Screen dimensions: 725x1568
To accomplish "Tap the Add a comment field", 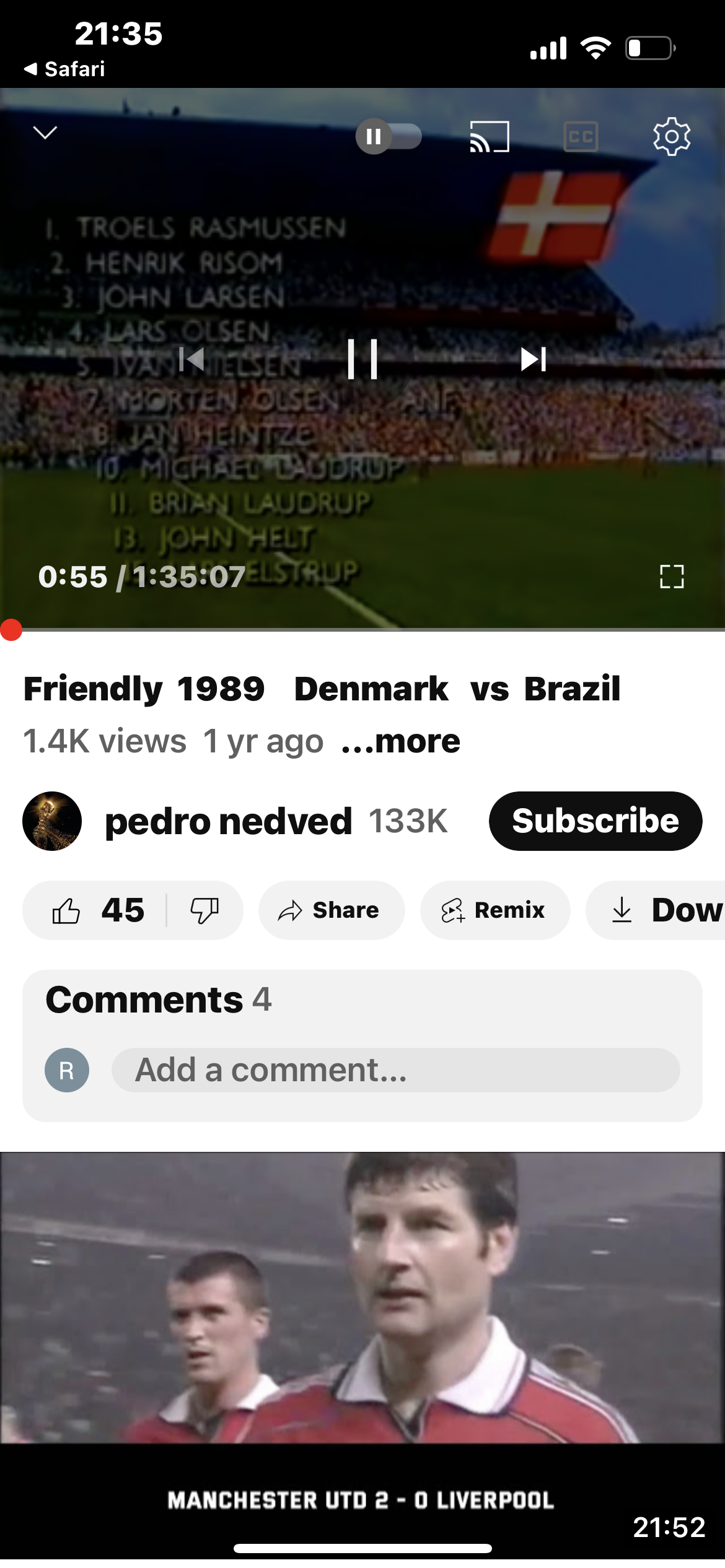I will (395, 1070).
